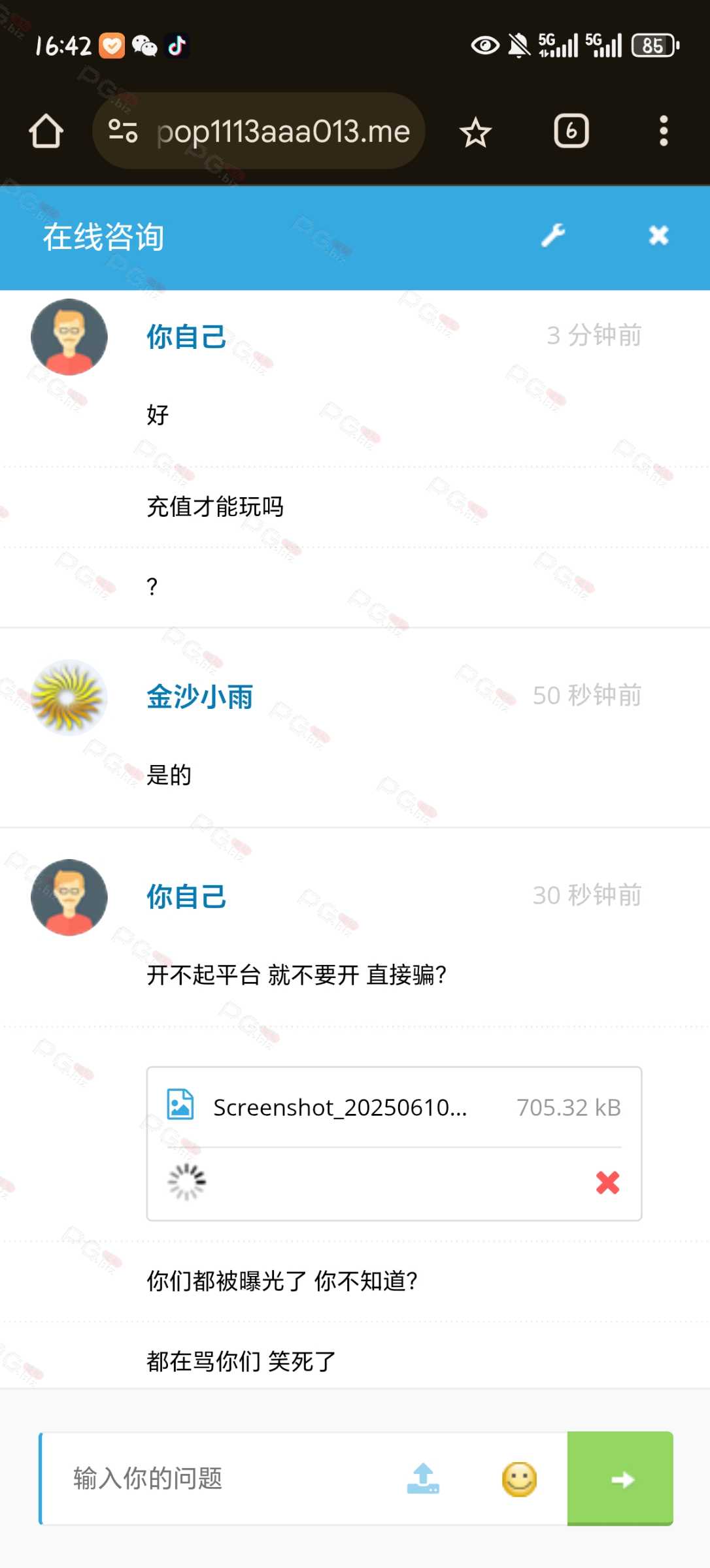The width and height of the screenshot is (710, 1568).
Task: Open the tab switcher showing 6 tabs
Action: [571, 131]
